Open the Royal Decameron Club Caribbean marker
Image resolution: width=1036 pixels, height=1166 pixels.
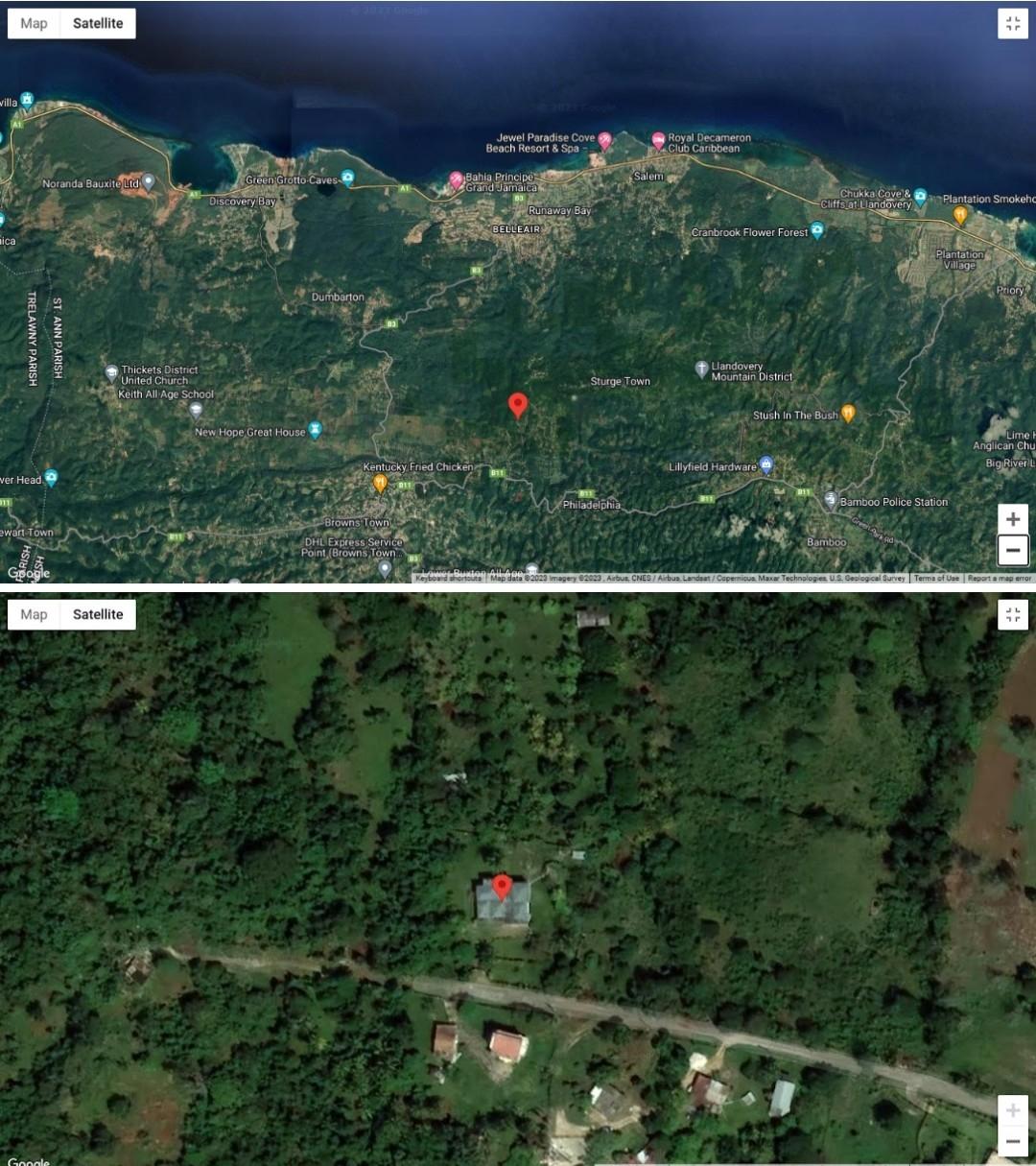click(x=658, y=141)
